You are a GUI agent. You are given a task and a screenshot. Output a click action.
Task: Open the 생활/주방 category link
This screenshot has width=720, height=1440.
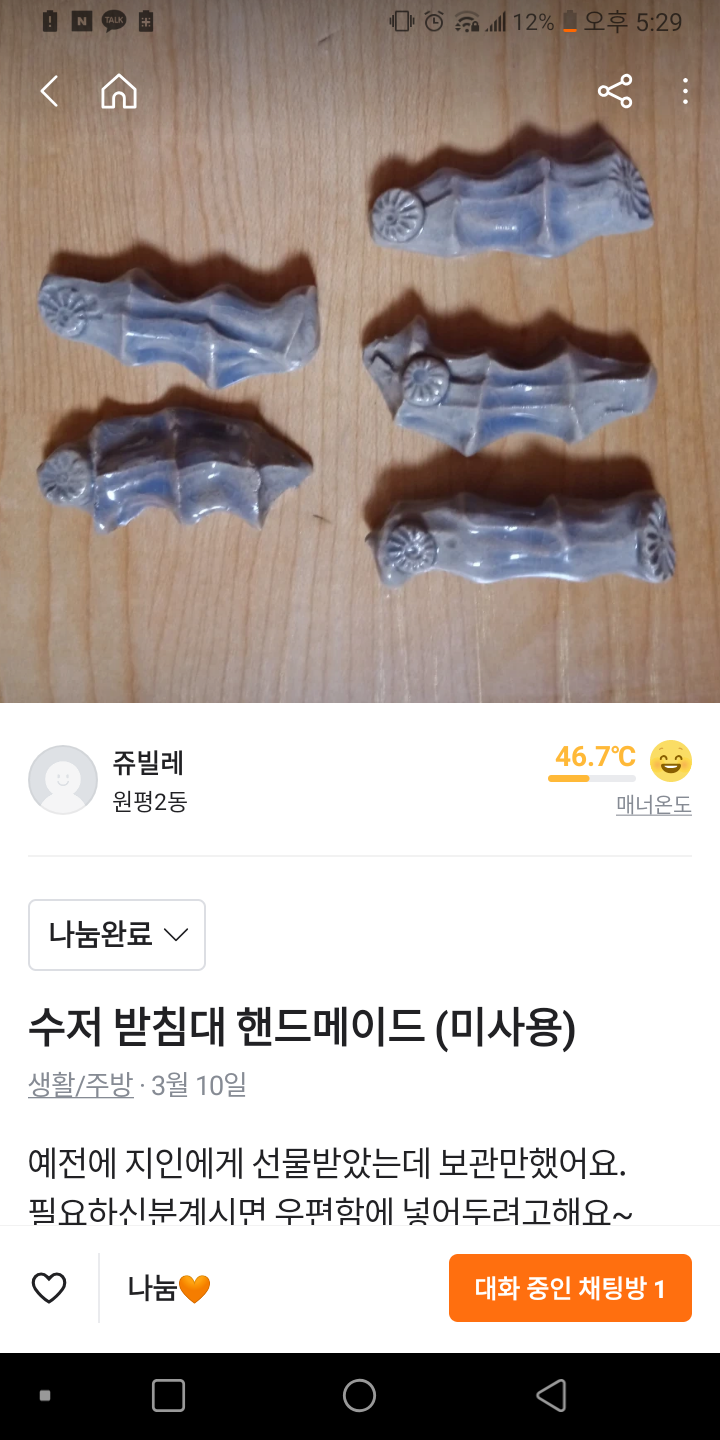tap(80, 1085)
